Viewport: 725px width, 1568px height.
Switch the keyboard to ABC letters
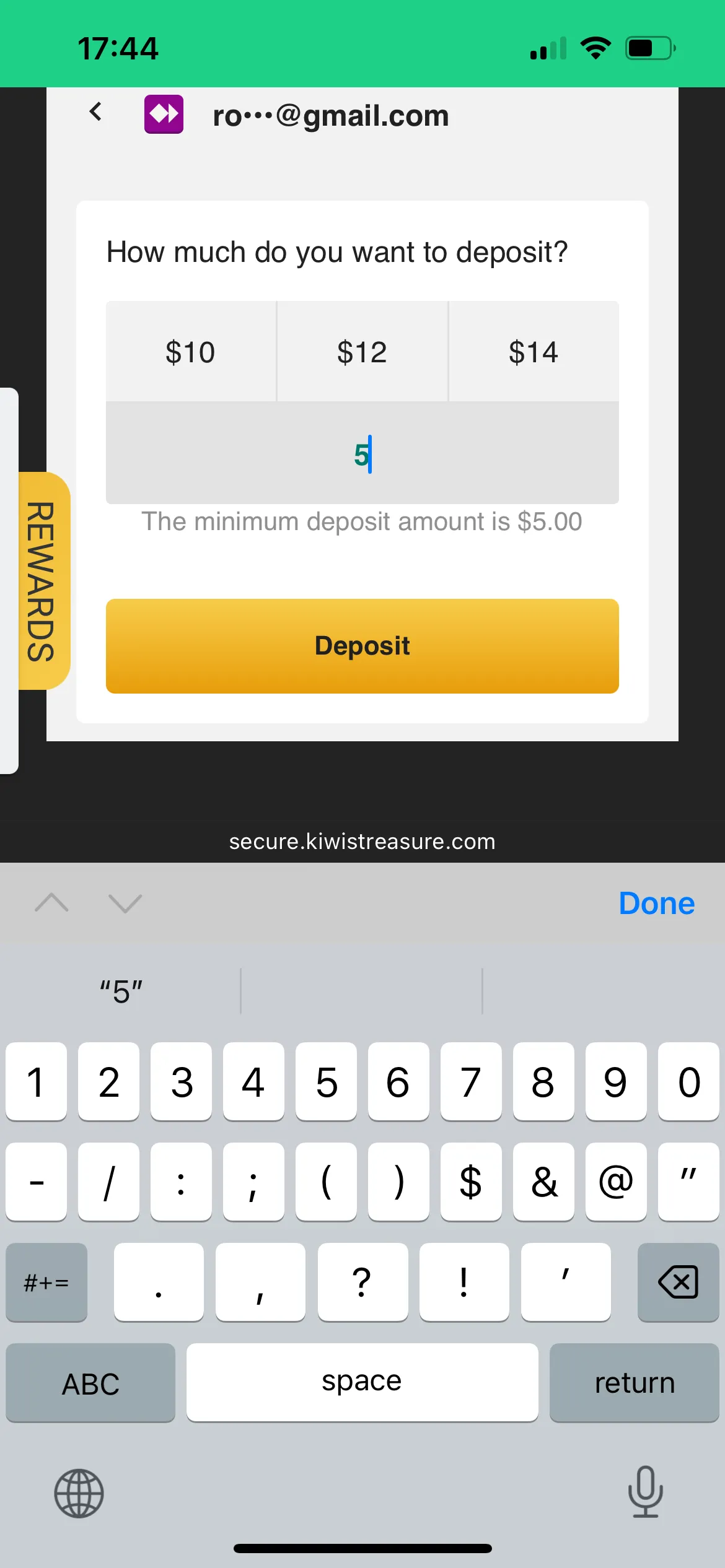pos(90,1383)
